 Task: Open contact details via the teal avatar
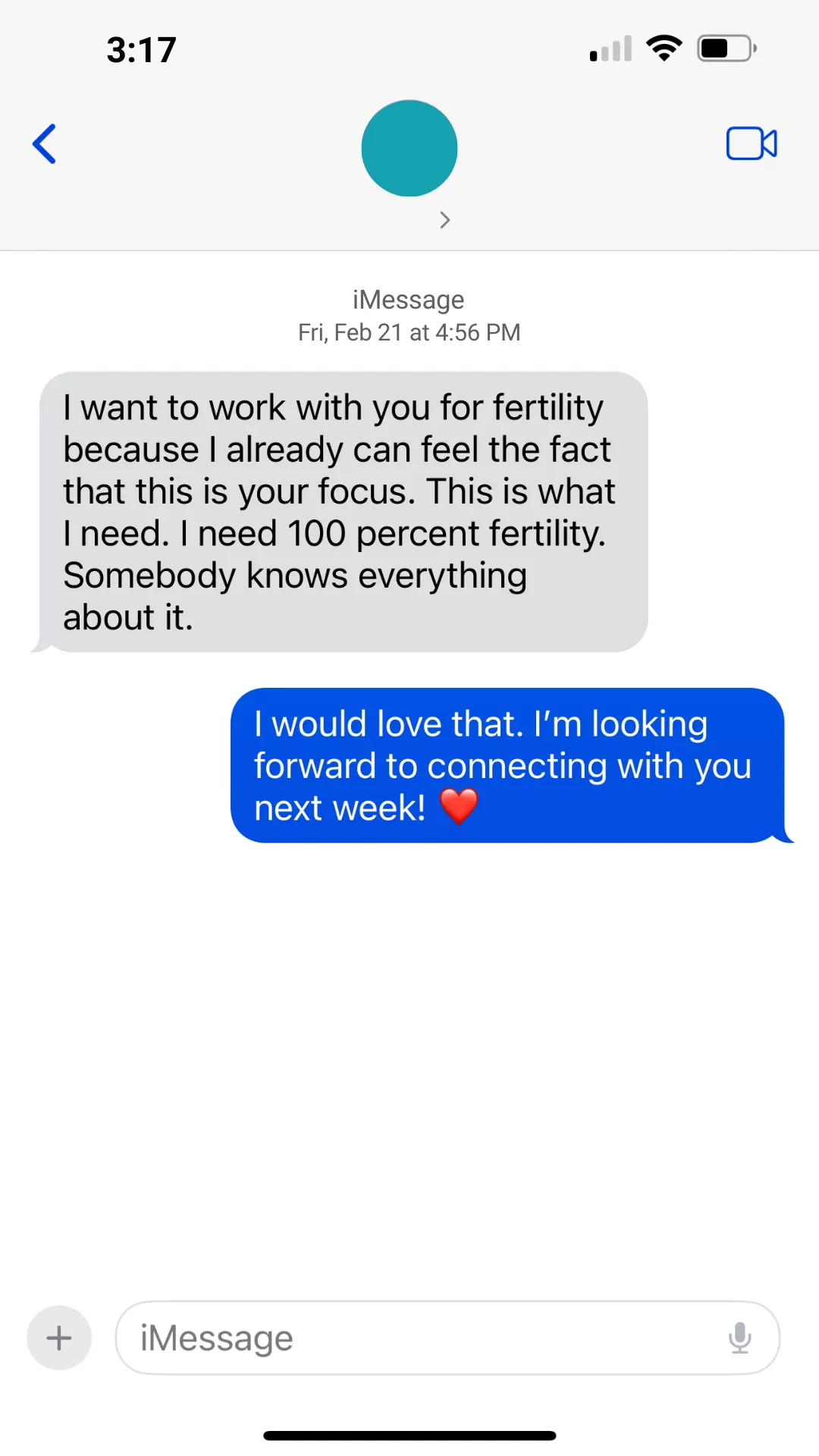click(409, 148)
